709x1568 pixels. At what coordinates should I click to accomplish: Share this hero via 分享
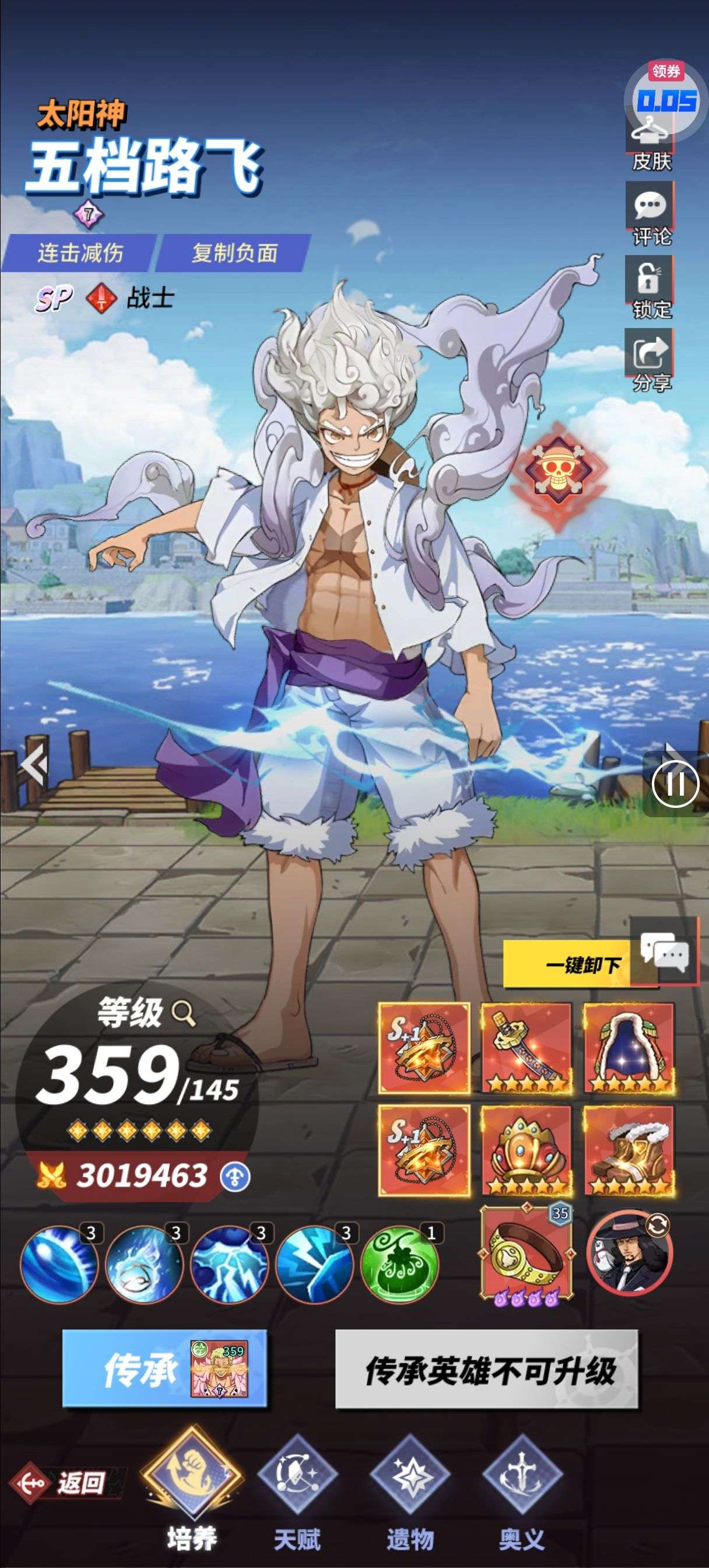tap(650, 362)
